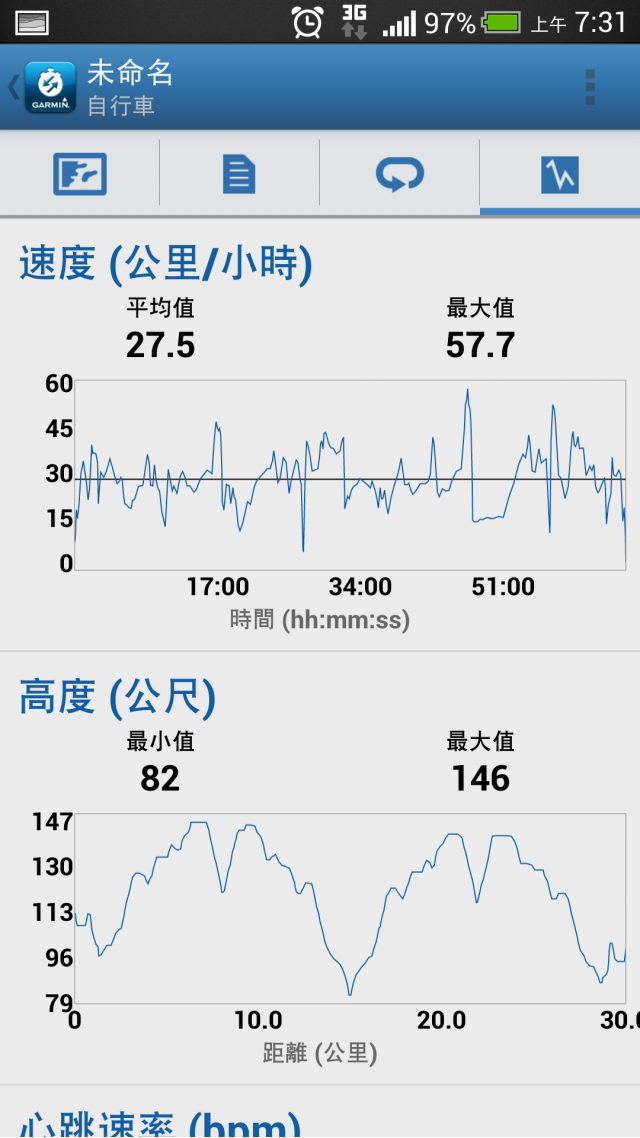
Task: Open the activity details document tab
Action: (239, 174)
